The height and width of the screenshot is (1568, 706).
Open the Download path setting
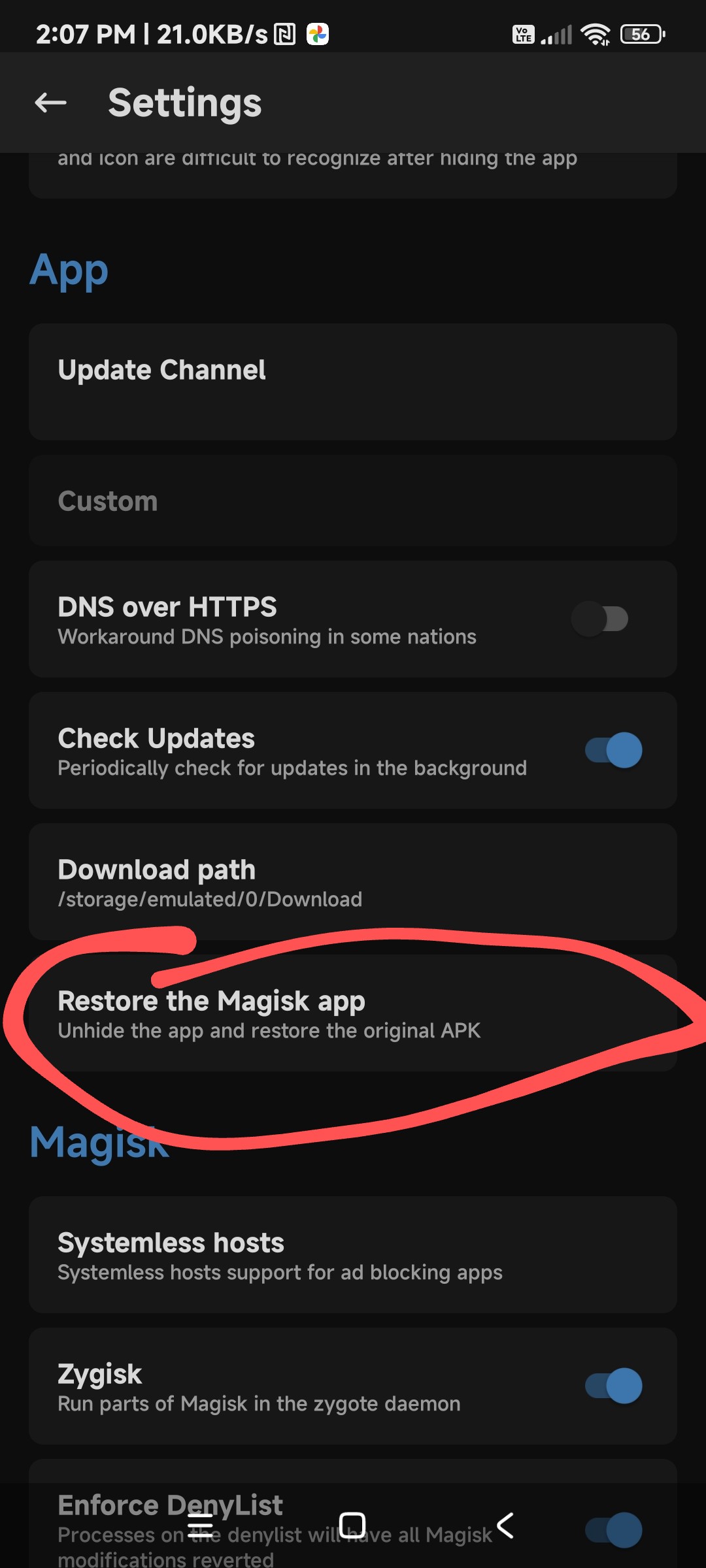[352, 881]
